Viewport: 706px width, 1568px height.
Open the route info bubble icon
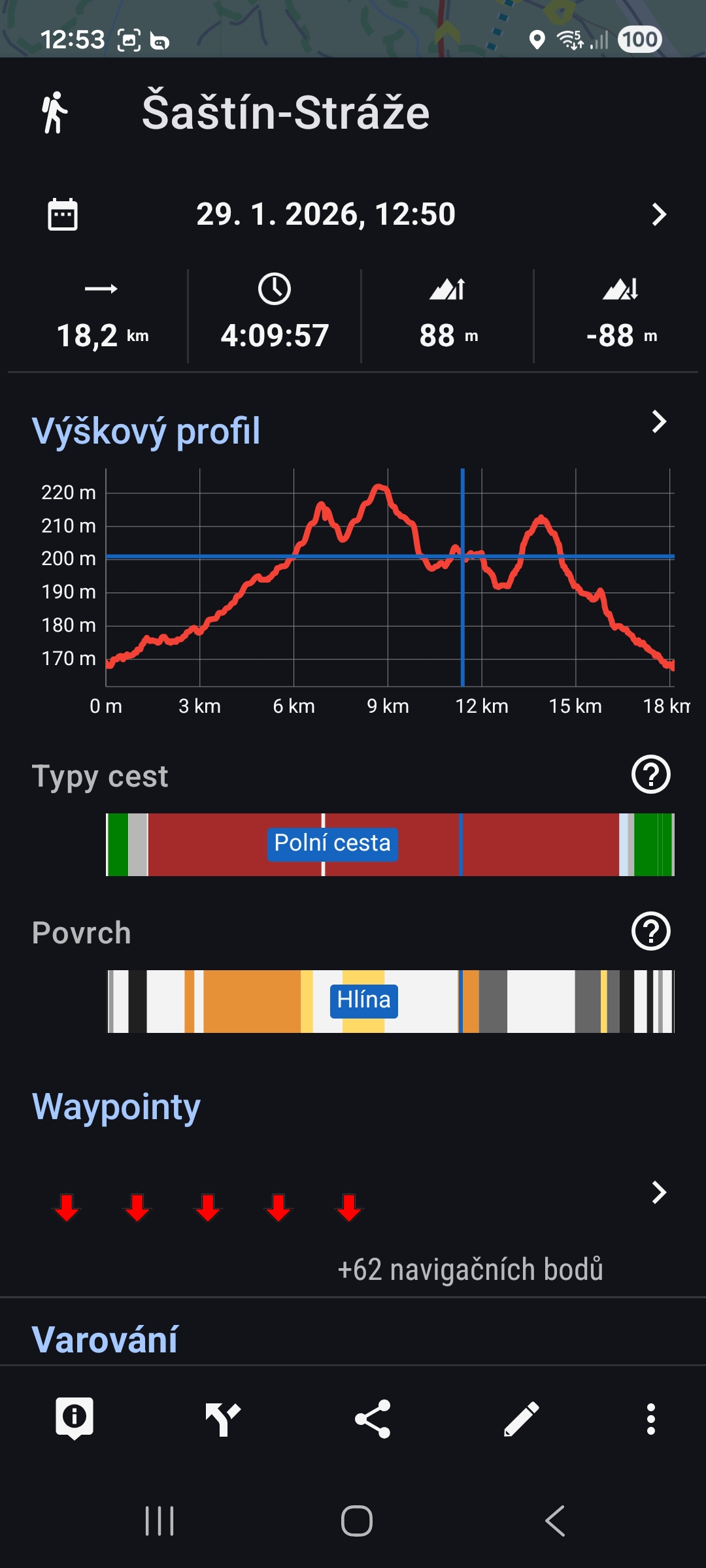click(x=75, y=1418)
